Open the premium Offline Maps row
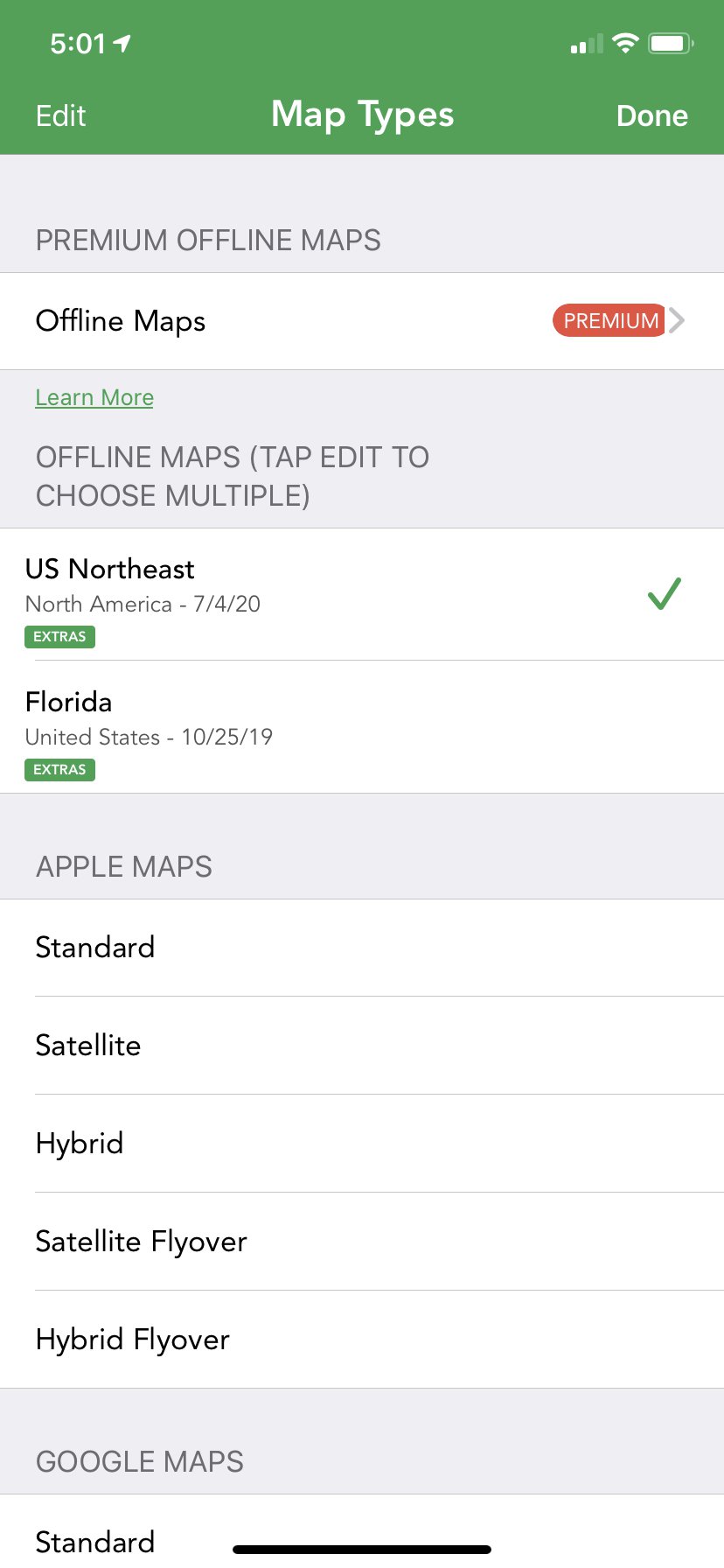Screen dimensions: 724x1568 click(x=362, y=321)
